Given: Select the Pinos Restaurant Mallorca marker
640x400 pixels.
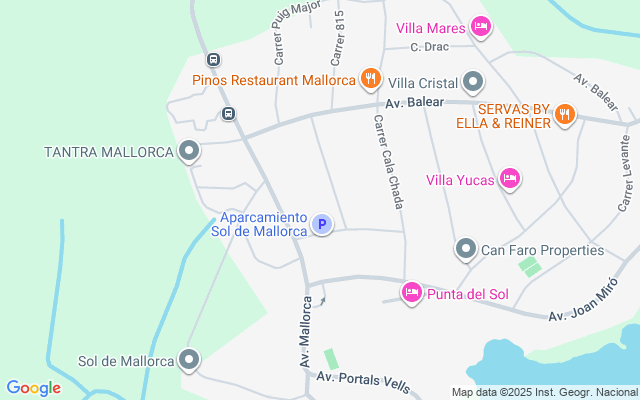Looking at the screenshot, I should 371,79.
